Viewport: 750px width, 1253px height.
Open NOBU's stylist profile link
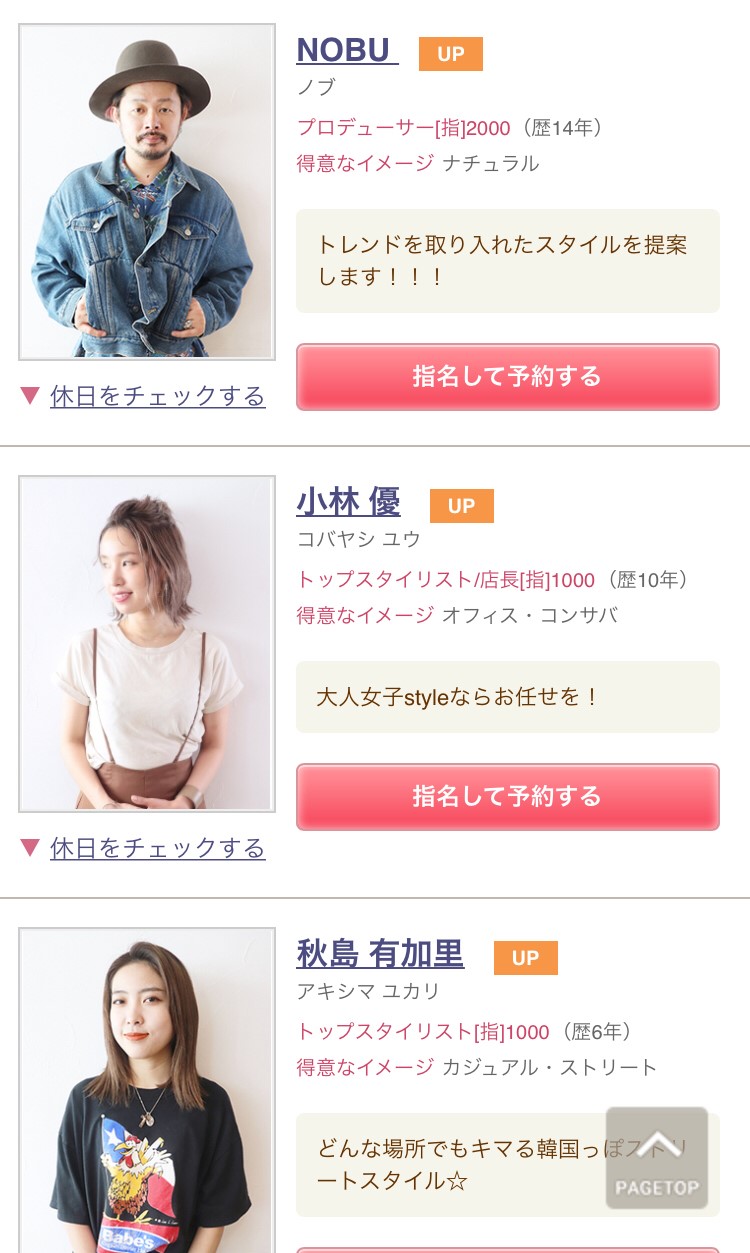(x=347, y=50)
